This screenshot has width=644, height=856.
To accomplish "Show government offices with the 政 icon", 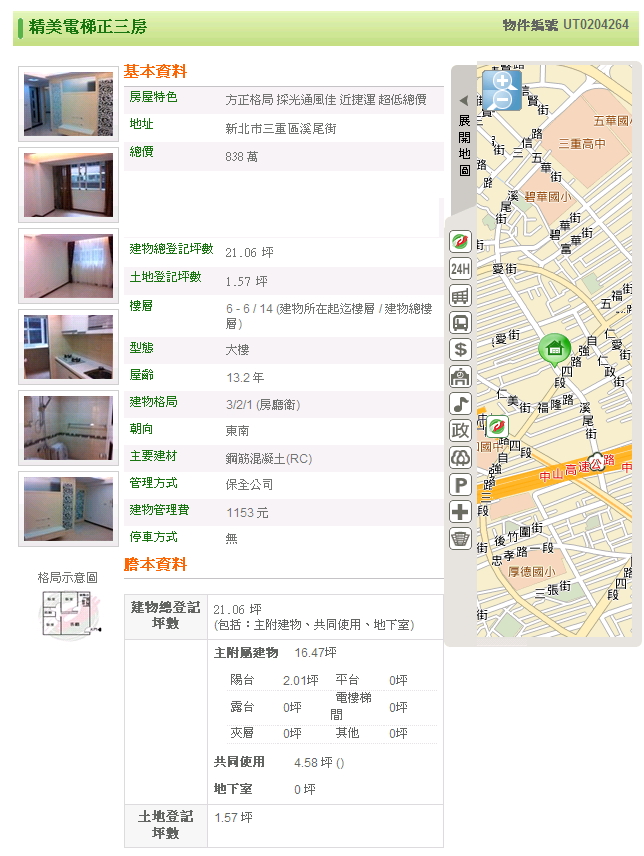I will [x=461, y=431].
